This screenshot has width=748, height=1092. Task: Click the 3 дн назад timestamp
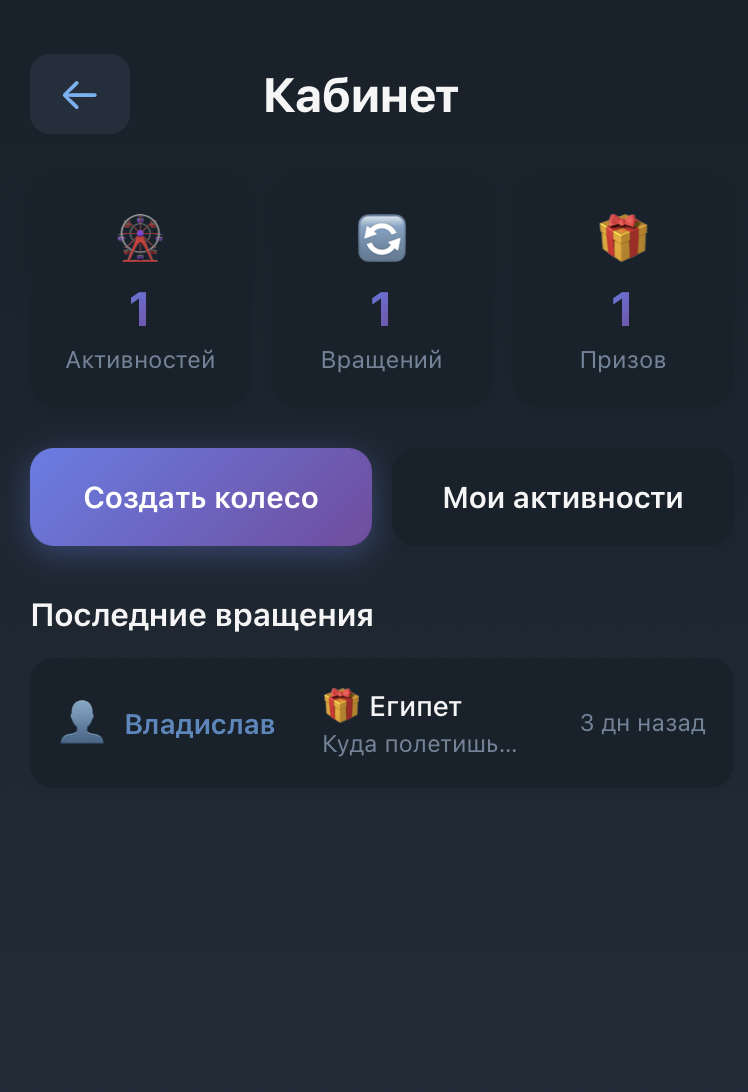tap(642, 723)
